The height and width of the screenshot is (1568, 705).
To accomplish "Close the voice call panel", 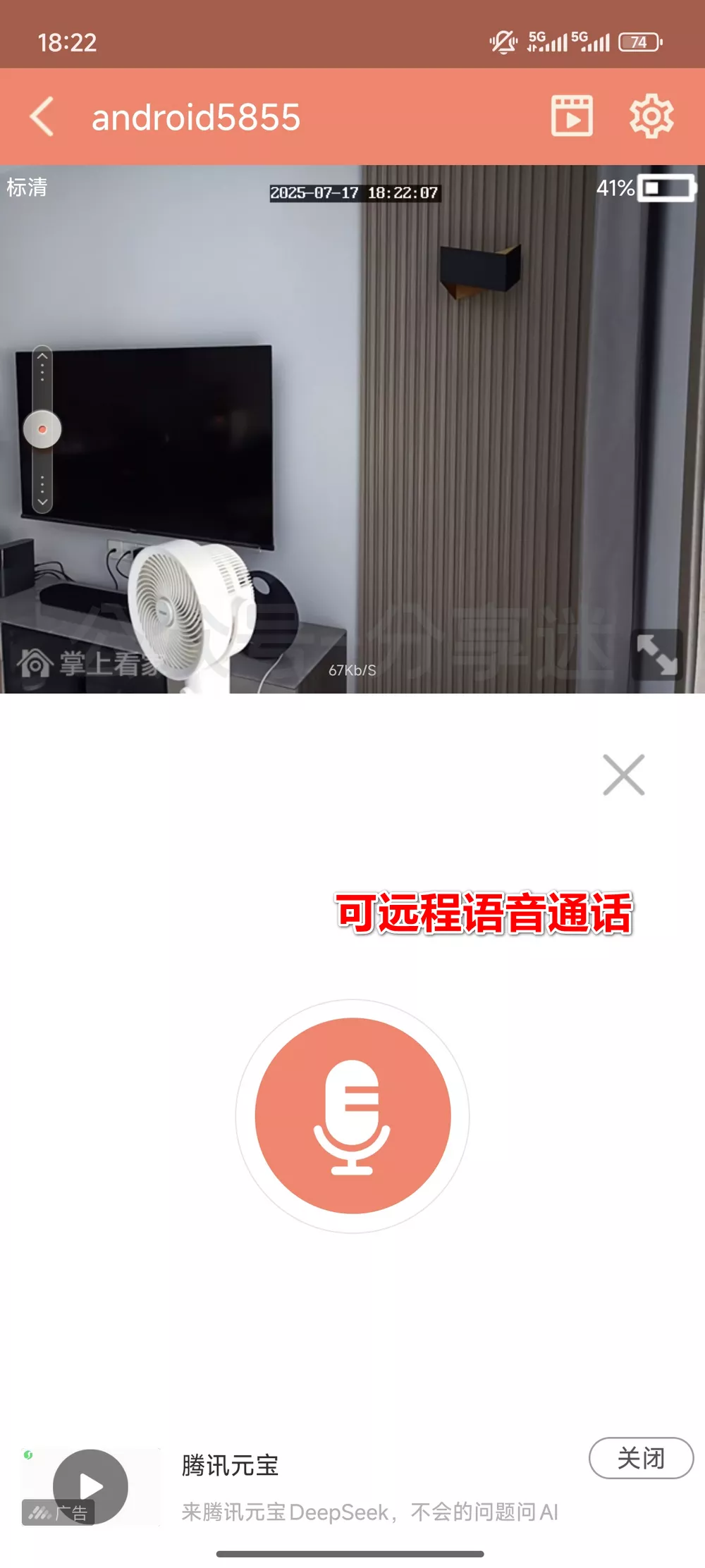I will [624, 774].
